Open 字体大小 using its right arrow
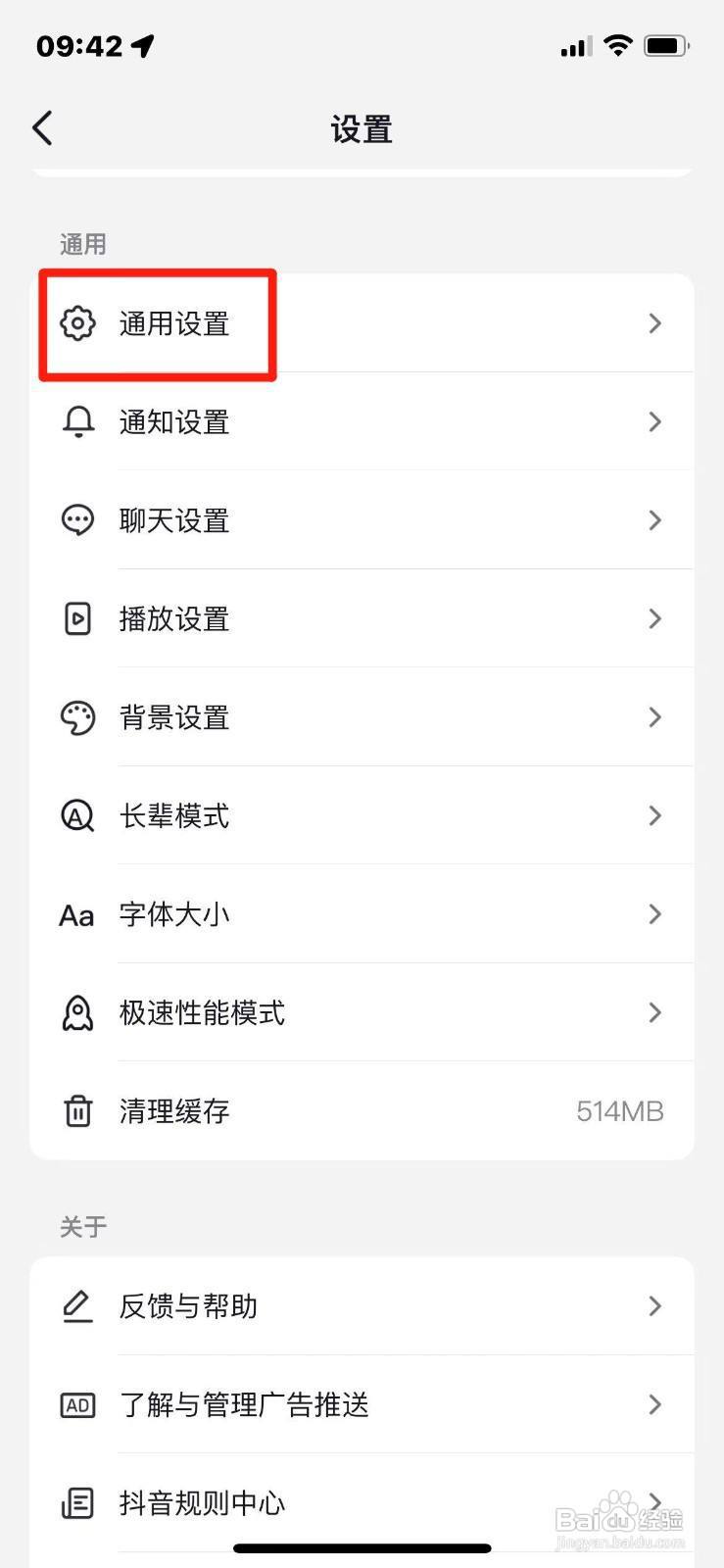 coord(654,914)
